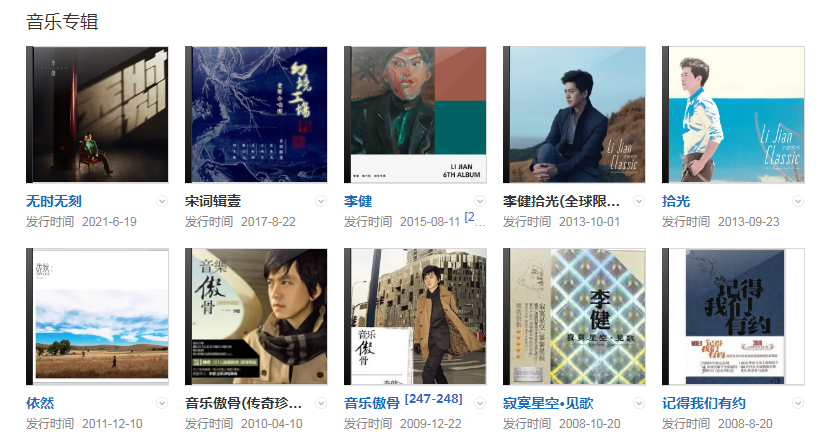Go to the 拾光 title link
Viewport: 831px width, 442px height.
tap(676, 201)
